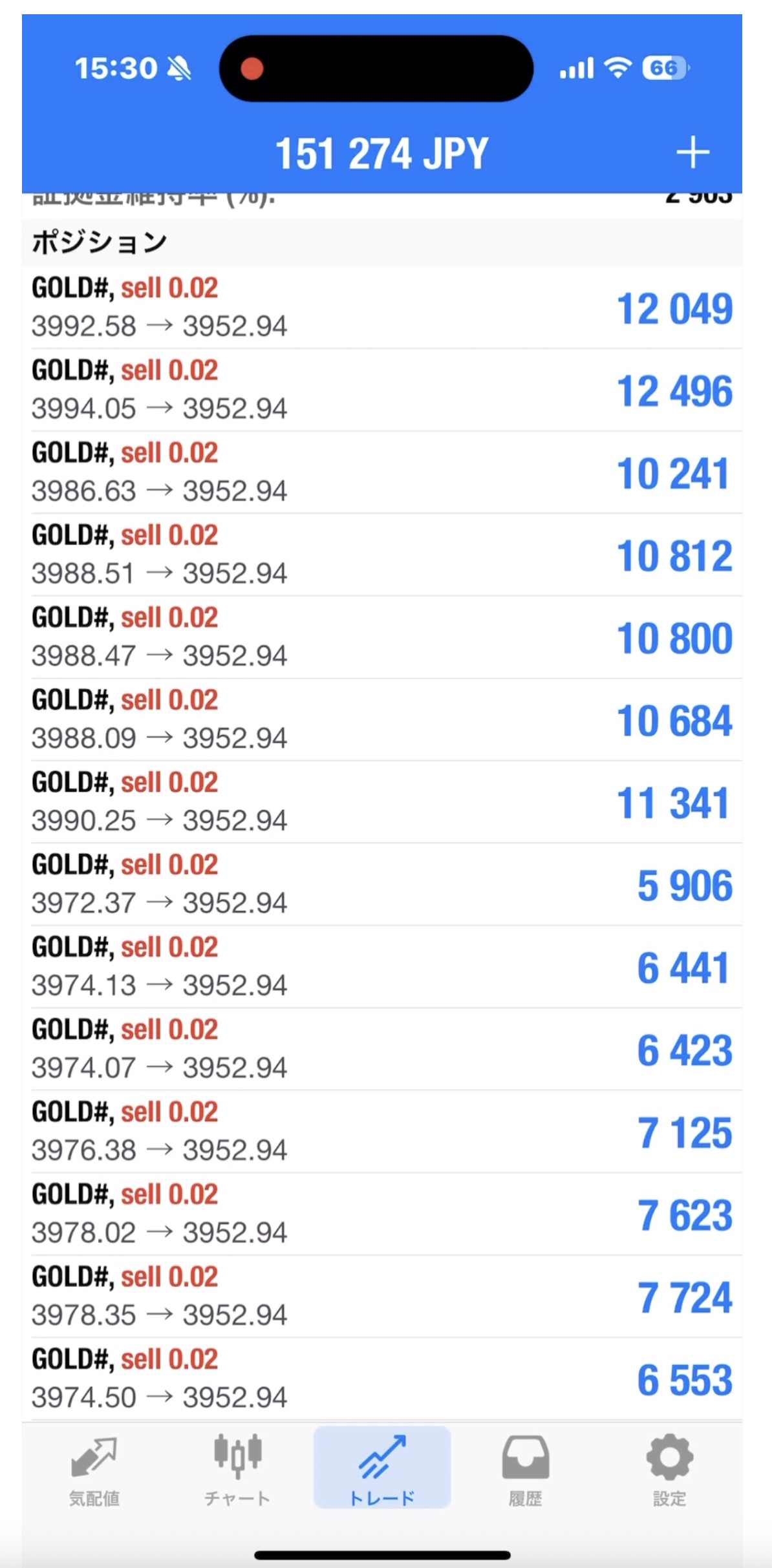
Task: Open the position with profit 6 423
Action: coord(381,1049)
